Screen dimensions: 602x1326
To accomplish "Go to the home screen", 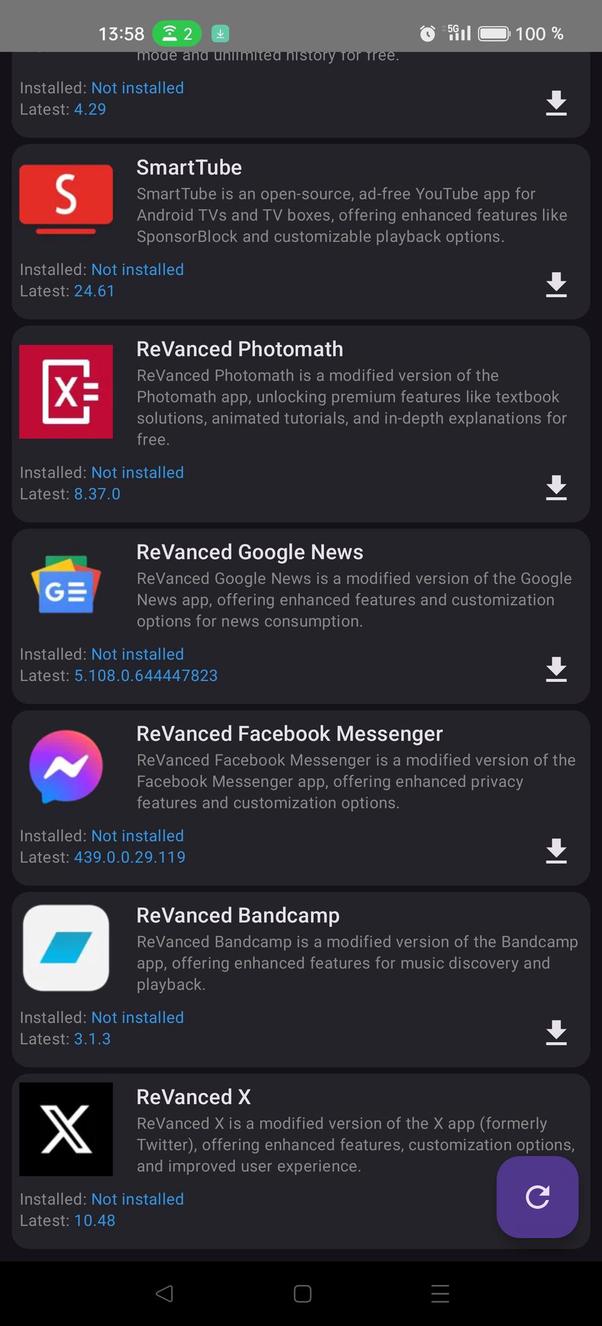I will pos(302,1294).
